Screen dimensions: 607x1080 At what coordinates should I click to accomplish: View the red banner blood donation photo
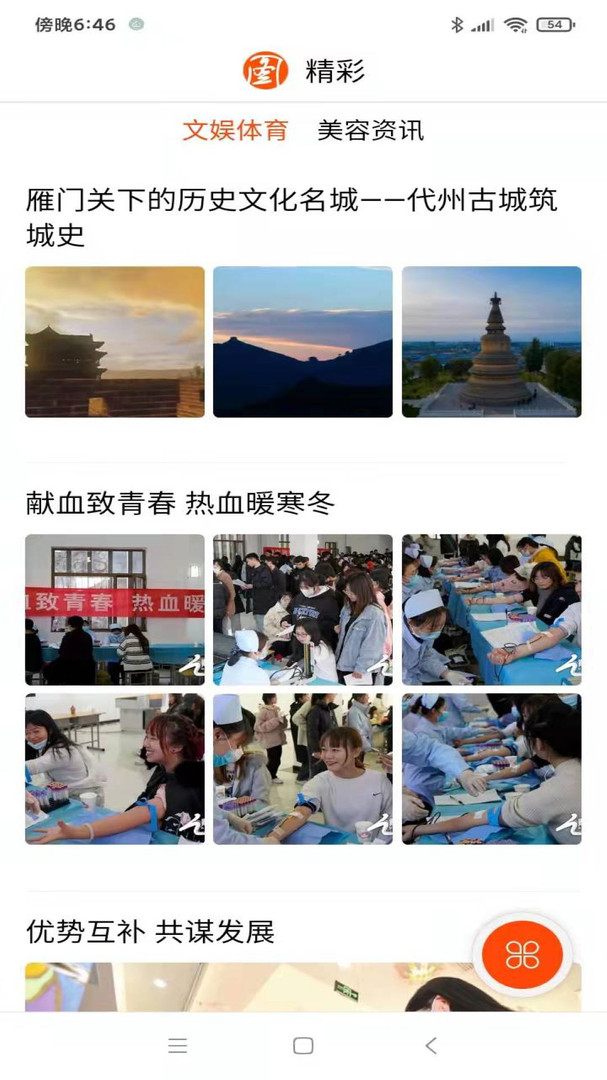click(115, 609)
